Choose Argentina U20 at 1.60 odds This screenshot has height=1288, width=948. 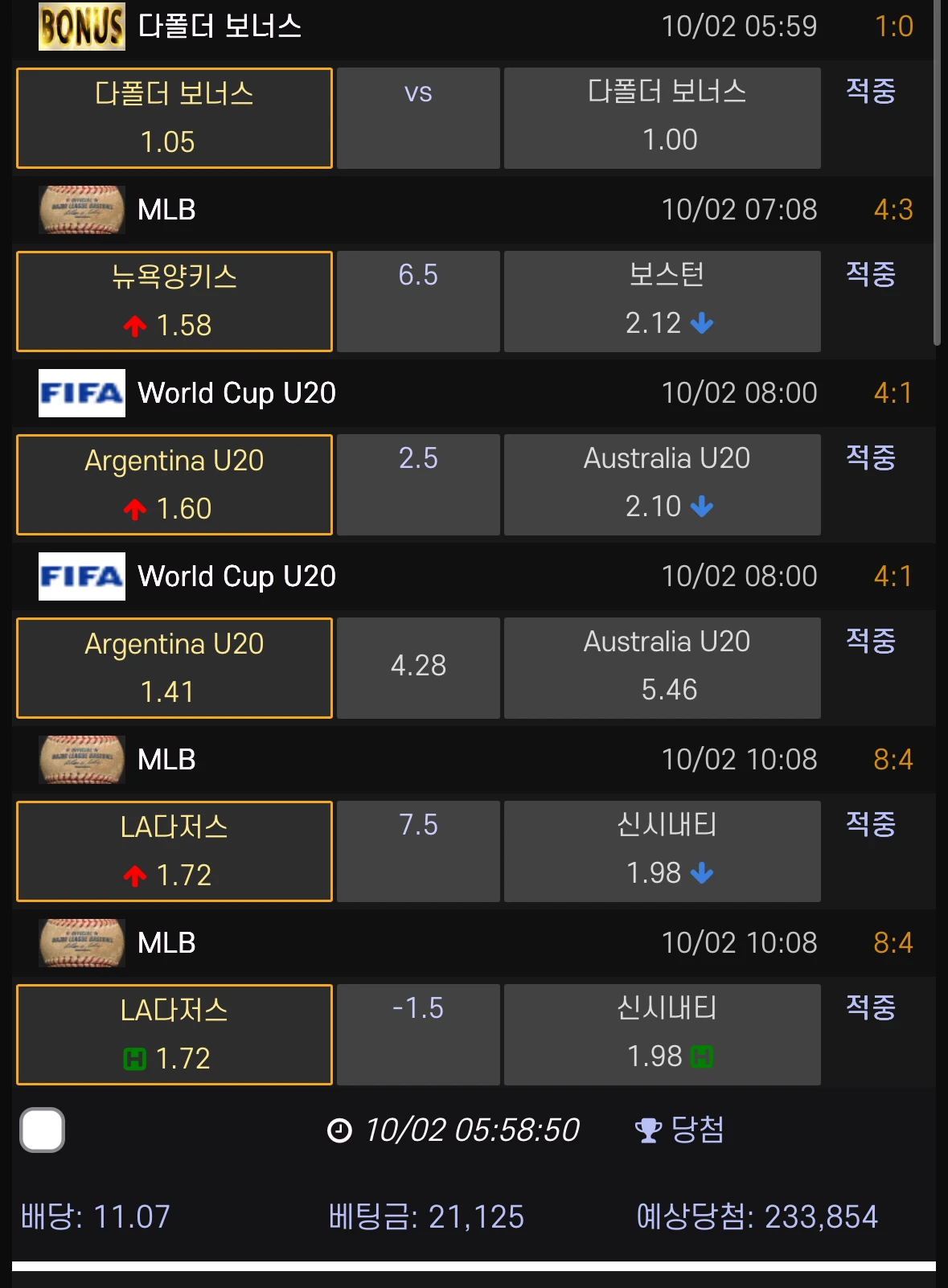(x=174, y=485)
